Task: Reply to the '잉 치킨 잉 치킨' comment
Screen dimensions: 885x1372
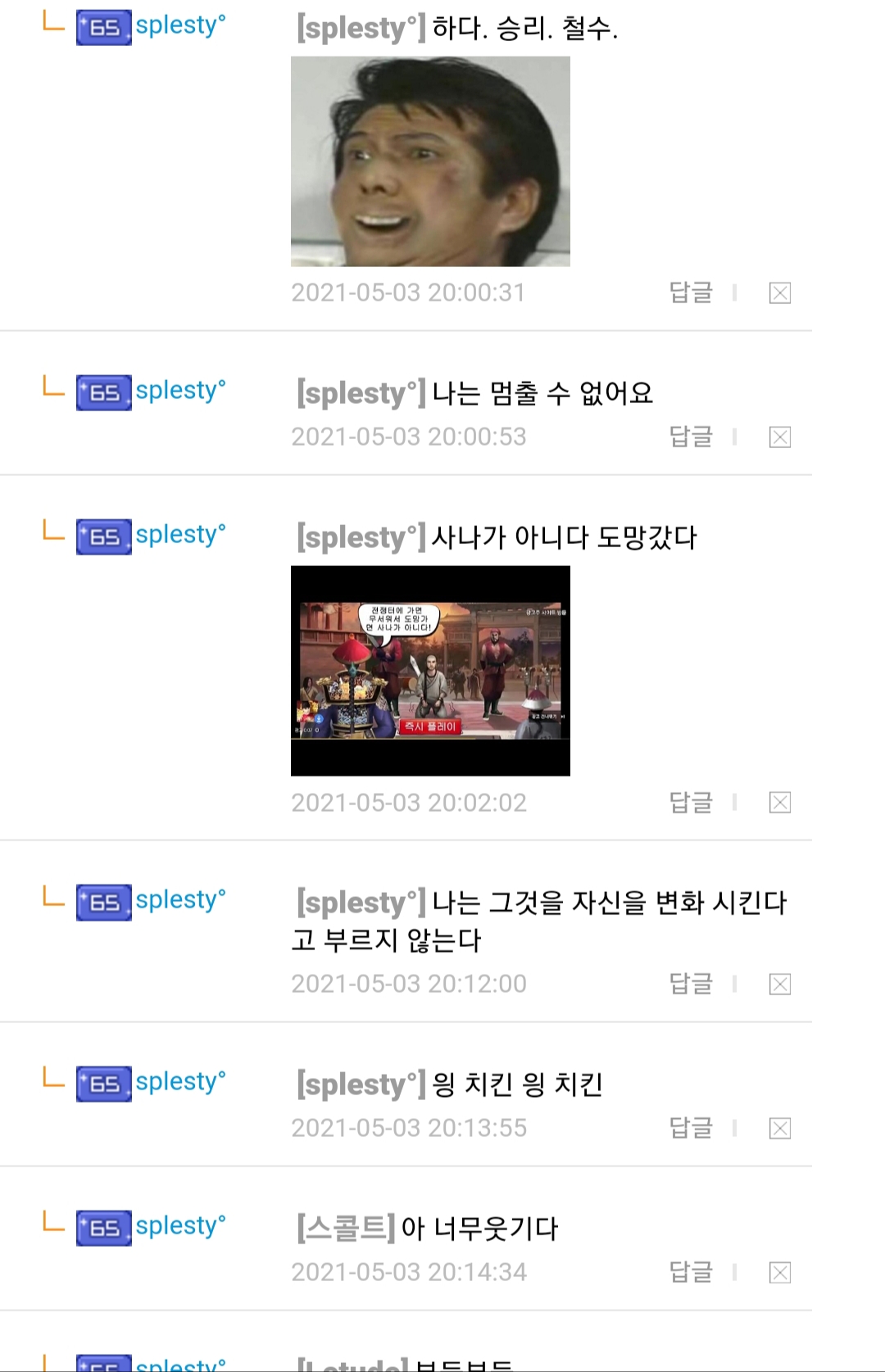Action: click(691, 1128)
